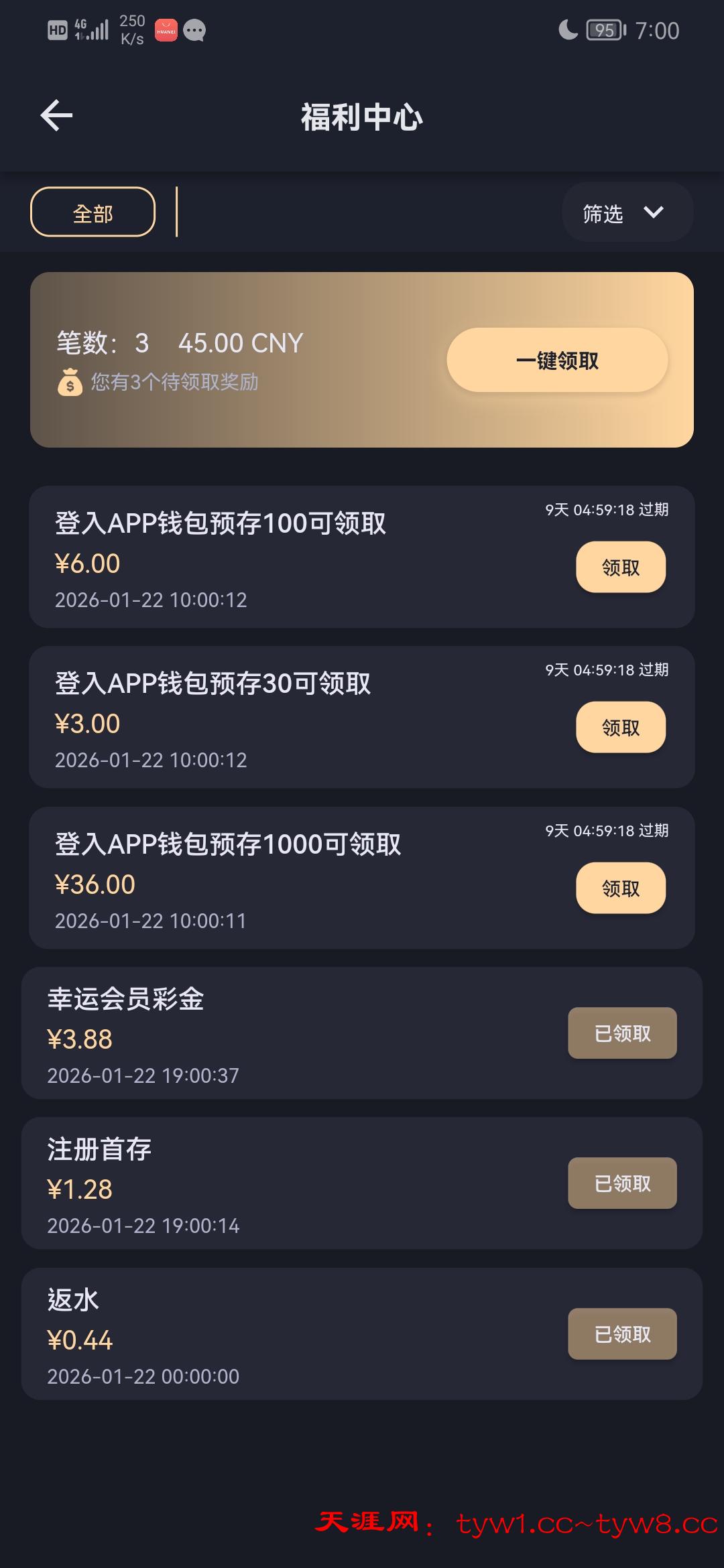Tap 已领取 on 注册首存
Screen dimensions: 724x1568
[622, 1183]
